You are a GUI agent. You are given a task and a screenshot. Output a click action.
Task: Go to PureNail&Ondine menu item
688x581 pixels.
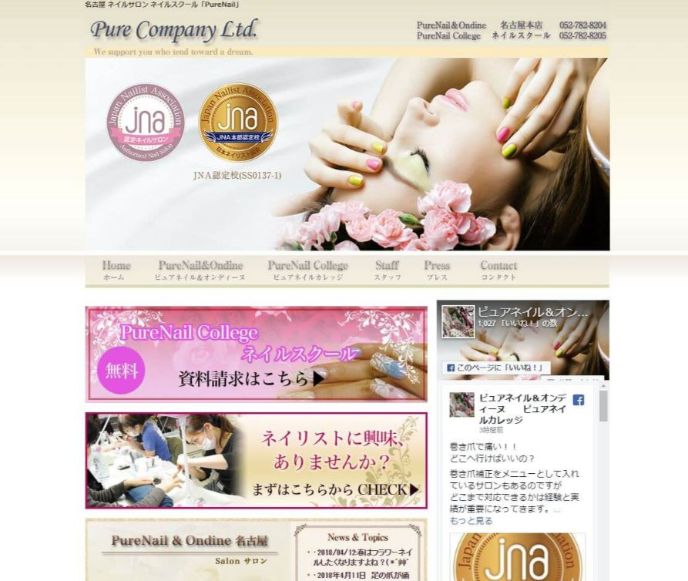[200, 270]
